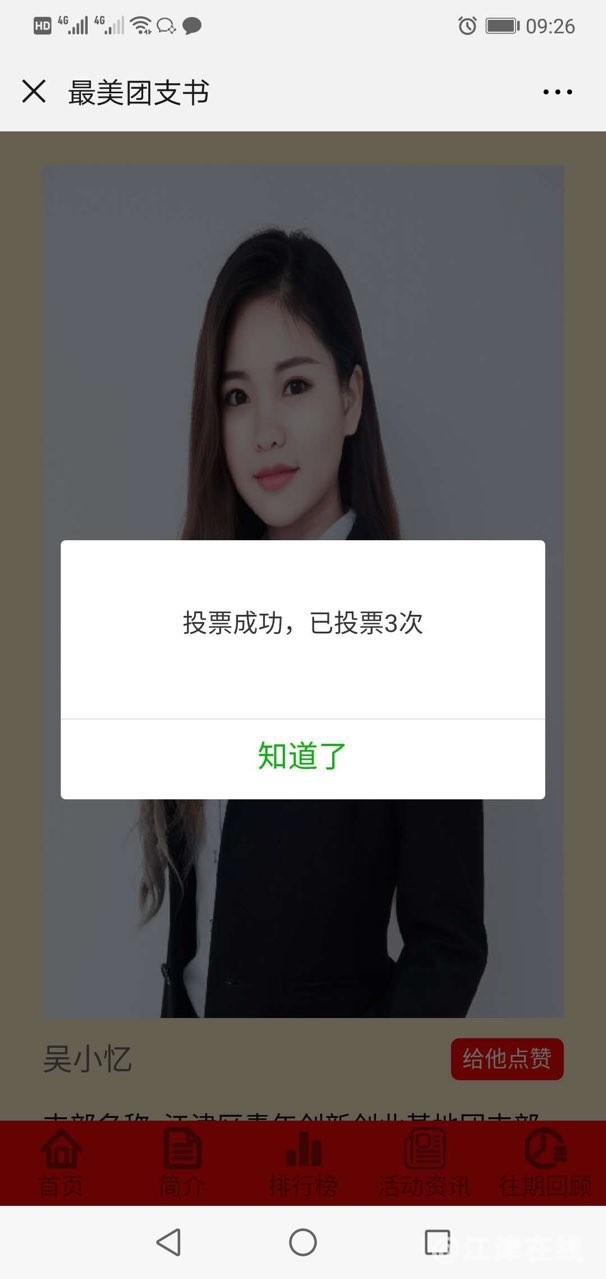606x1279 pixels.
Task: Tap 知道了 to dismiss the vote dialog
Action: (302, 757)
